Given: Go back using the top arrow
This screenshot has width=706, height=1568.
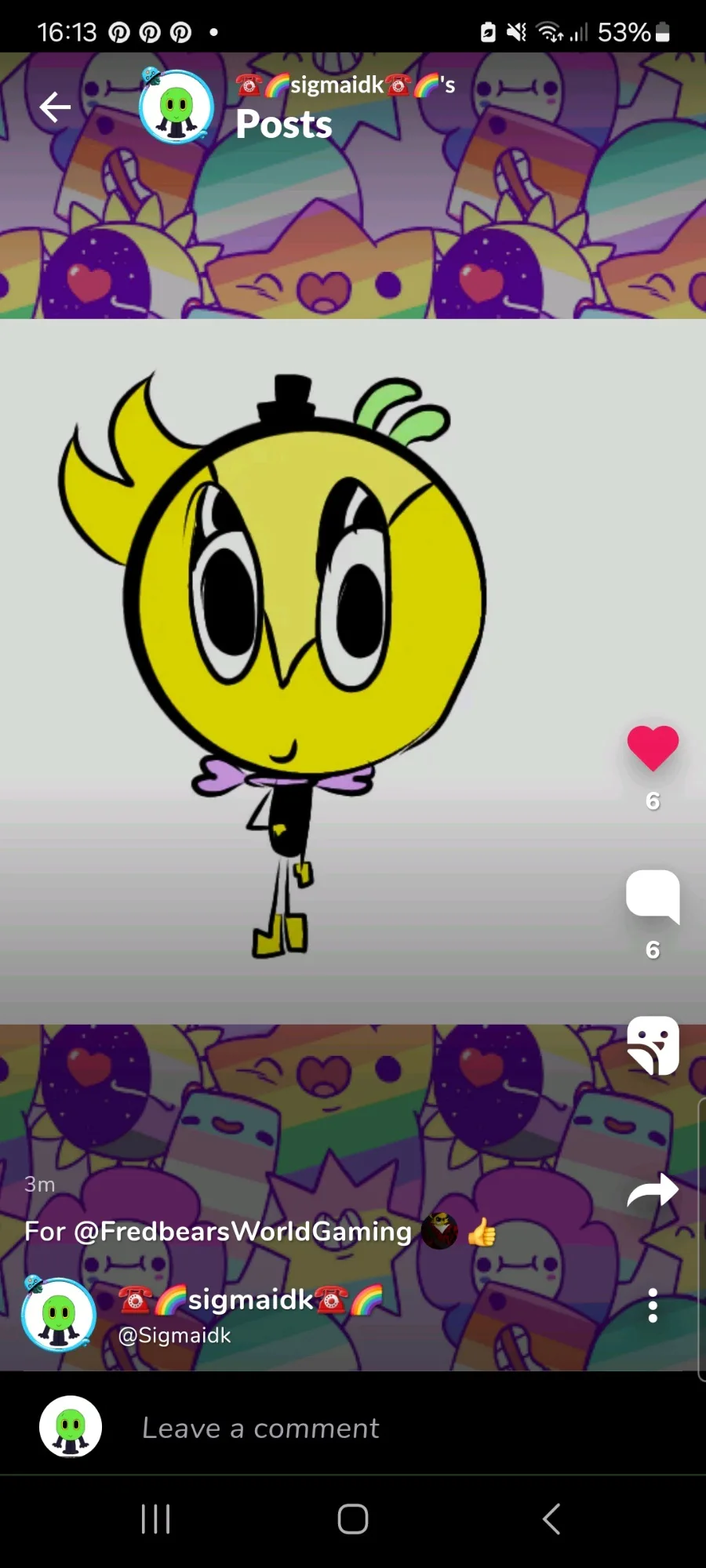Looking at the screenshot, I should (x=55, y=107).
